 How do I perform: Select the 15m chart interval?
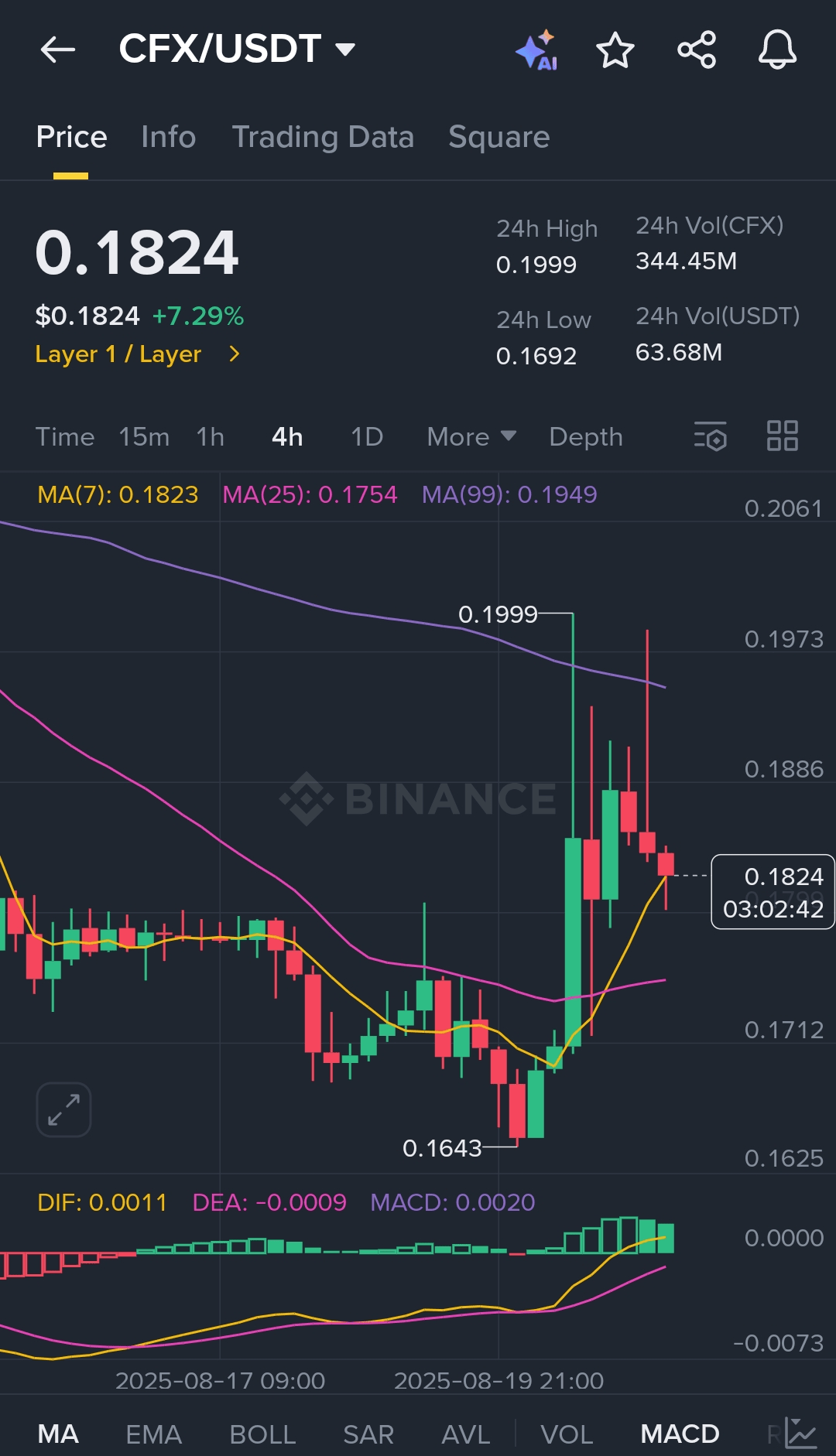coord(144,437)
